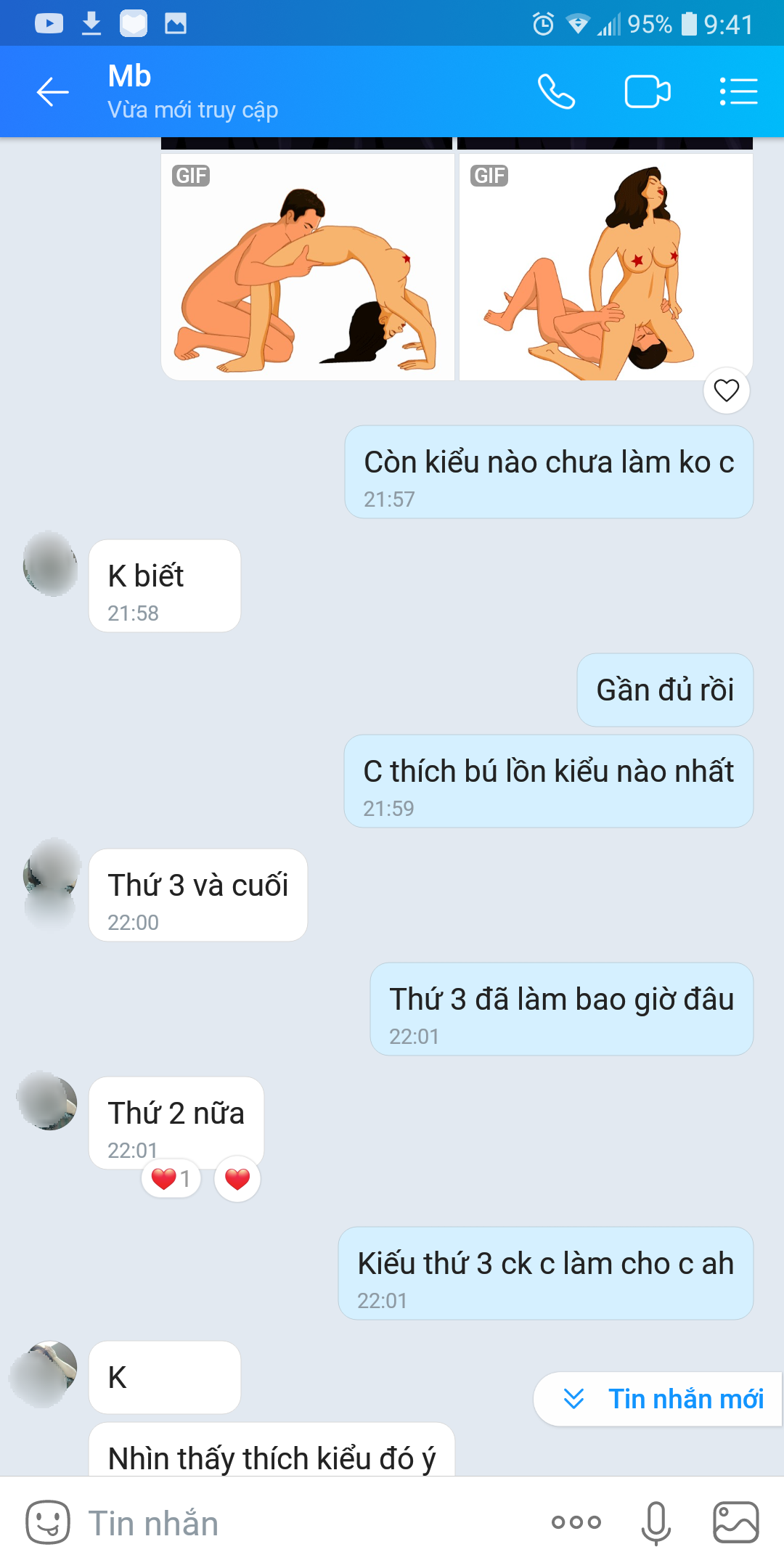React with heart on 'Thứ 2 nữa'
The width and height of the screenshot is (784, 1568).
pos(237,1179)
